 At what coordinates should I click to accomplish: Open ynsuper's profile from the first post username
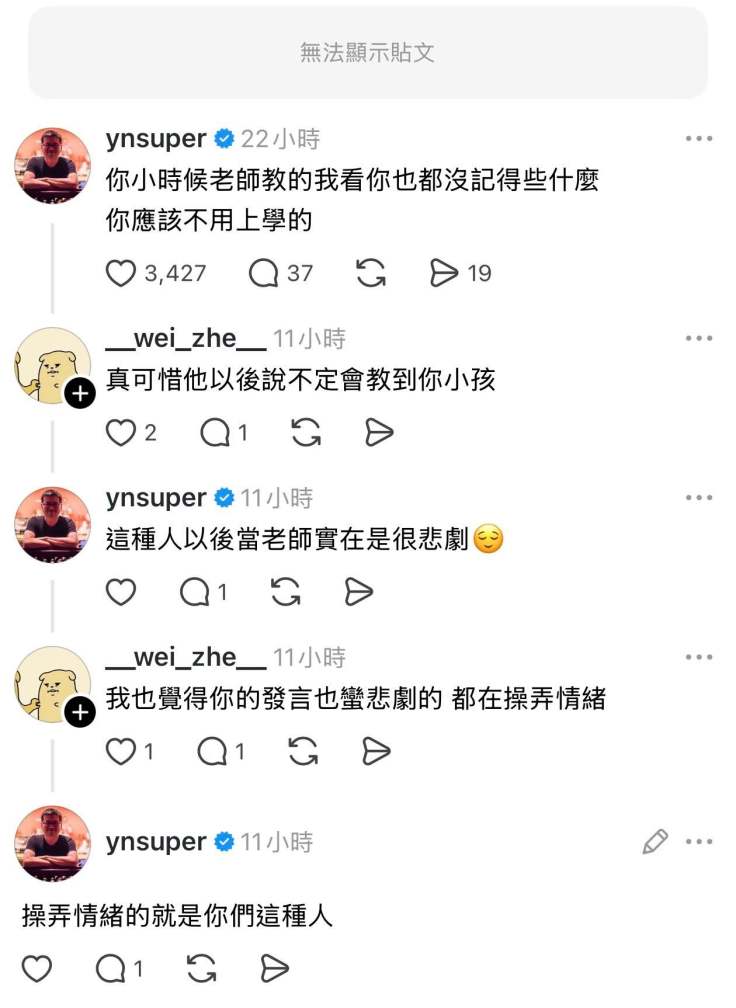[156, 139]
